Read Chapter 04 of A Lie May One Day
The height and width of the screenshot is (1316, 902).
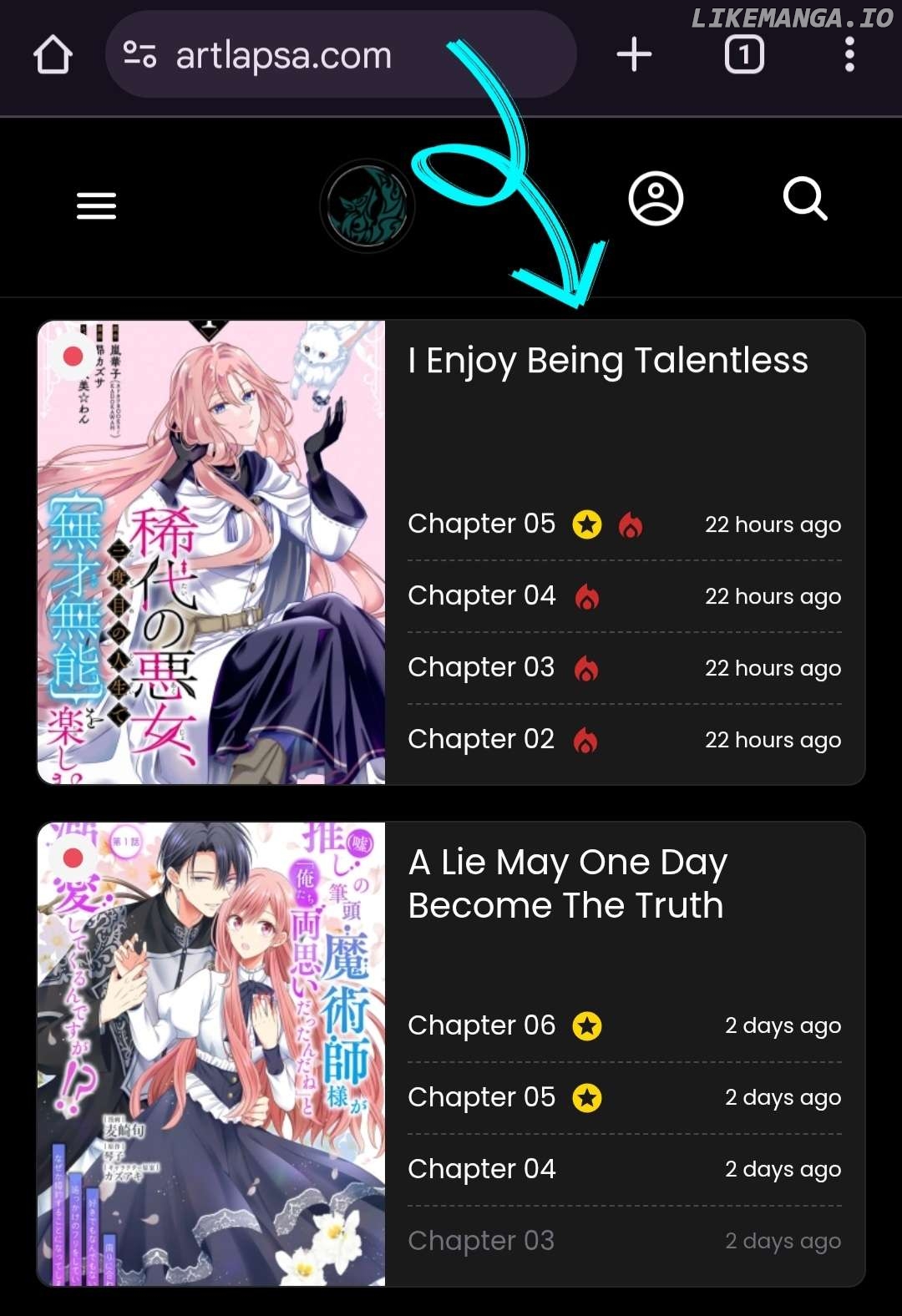click(x=481, y=1169)
